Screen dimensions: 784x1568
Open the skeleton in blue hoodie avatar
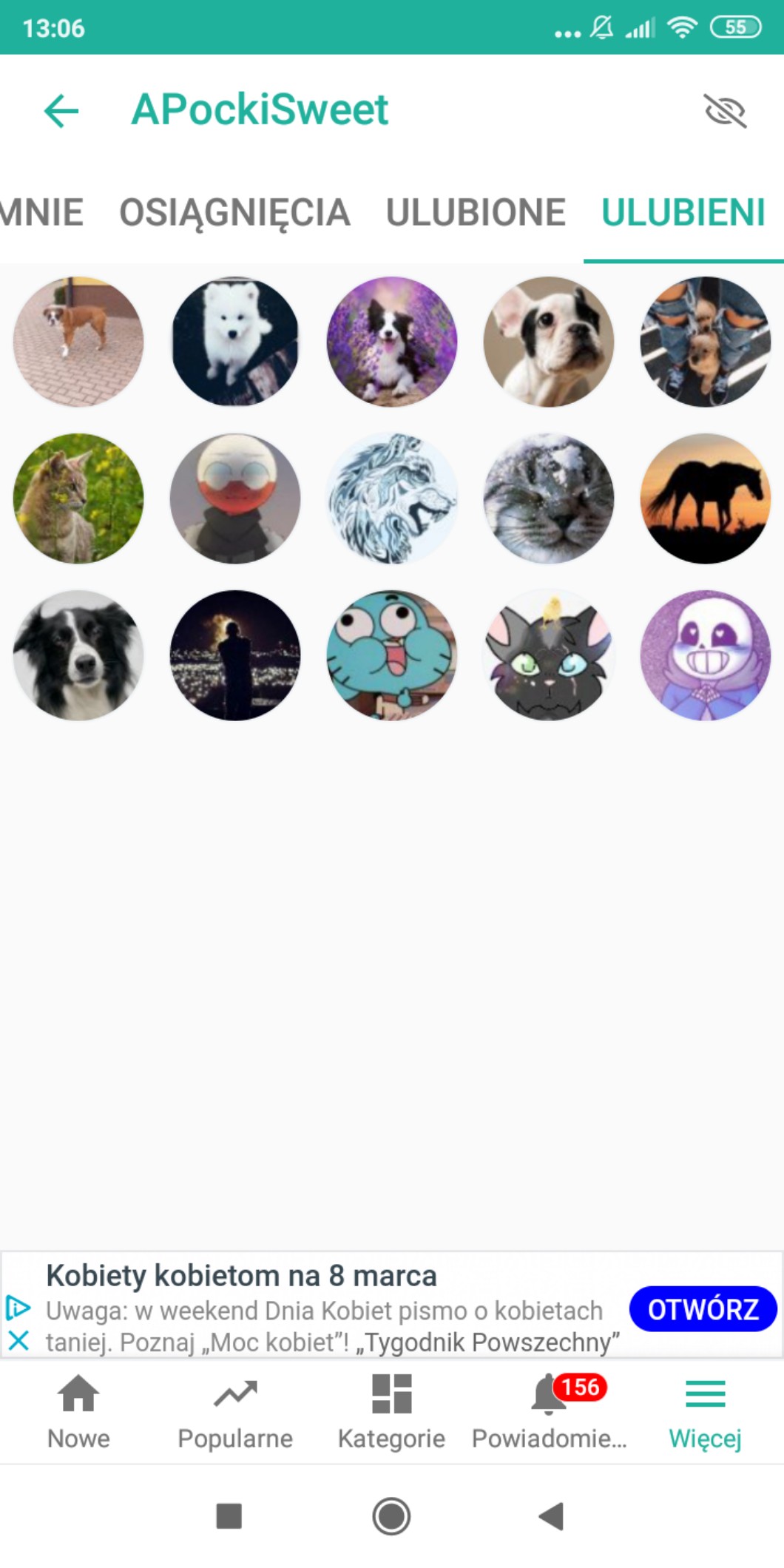[706, 655]
